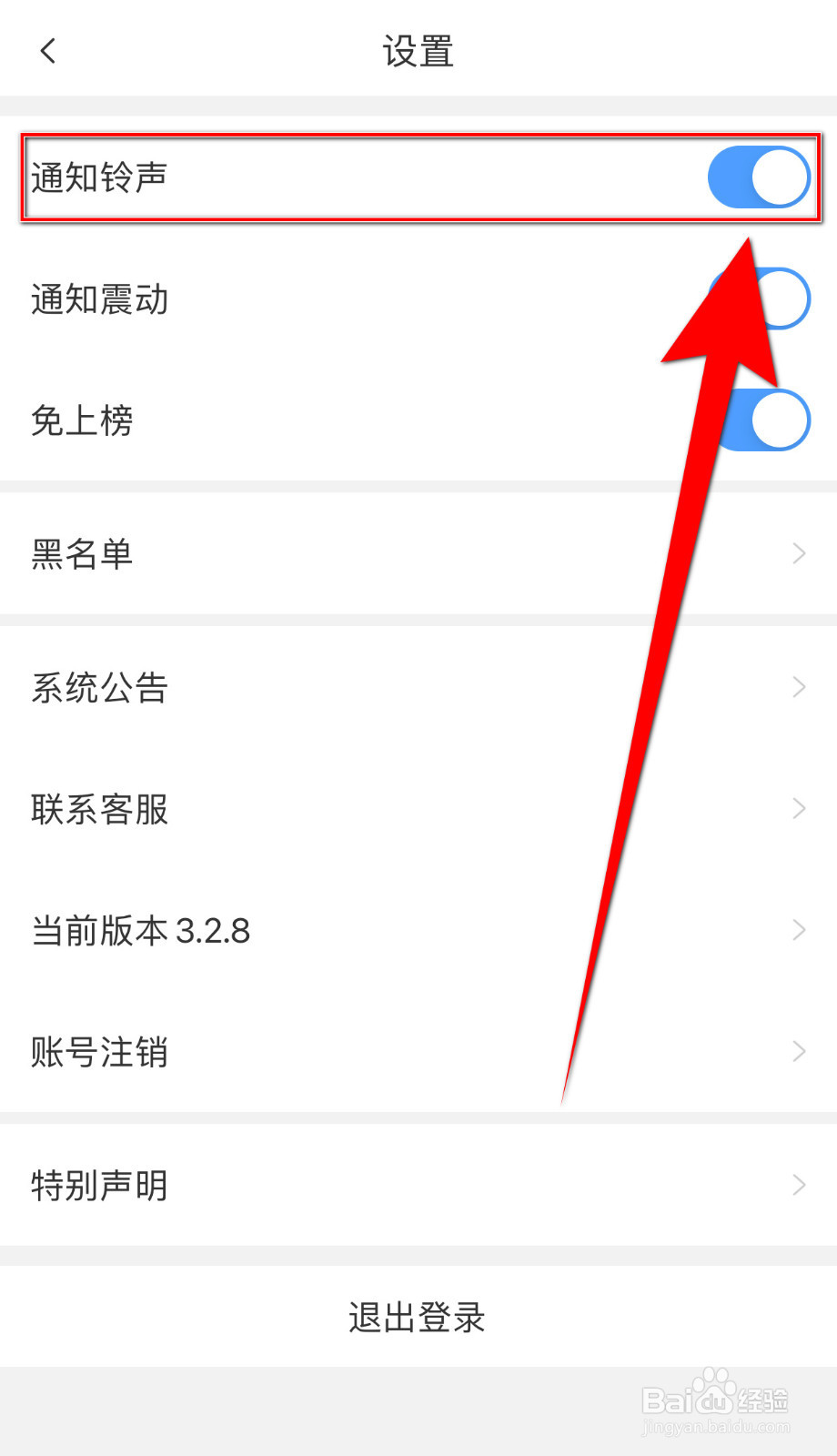Click the 黑名单 row chevron arrow
The image size is (837, 1456).
point(798,553)
